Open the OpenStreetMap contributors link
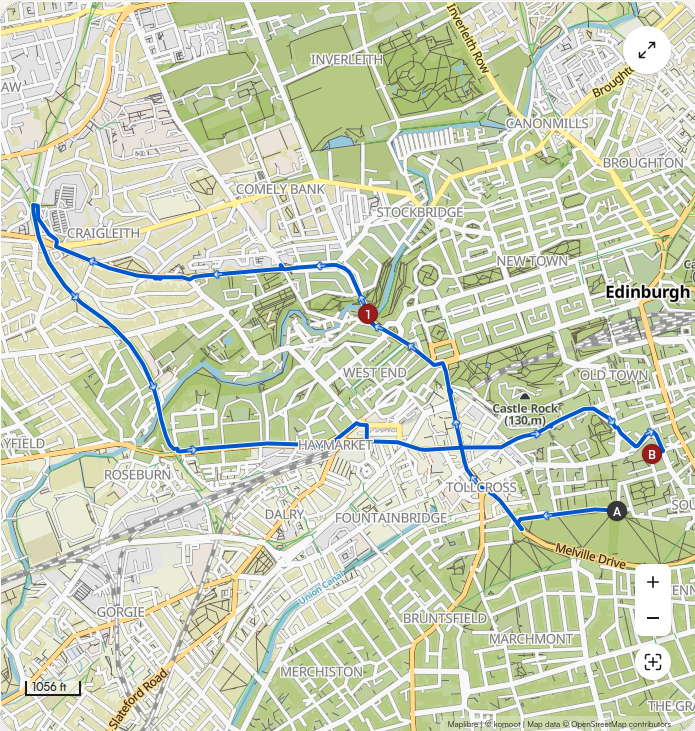 pyautogui.click(x=628, y=724)
